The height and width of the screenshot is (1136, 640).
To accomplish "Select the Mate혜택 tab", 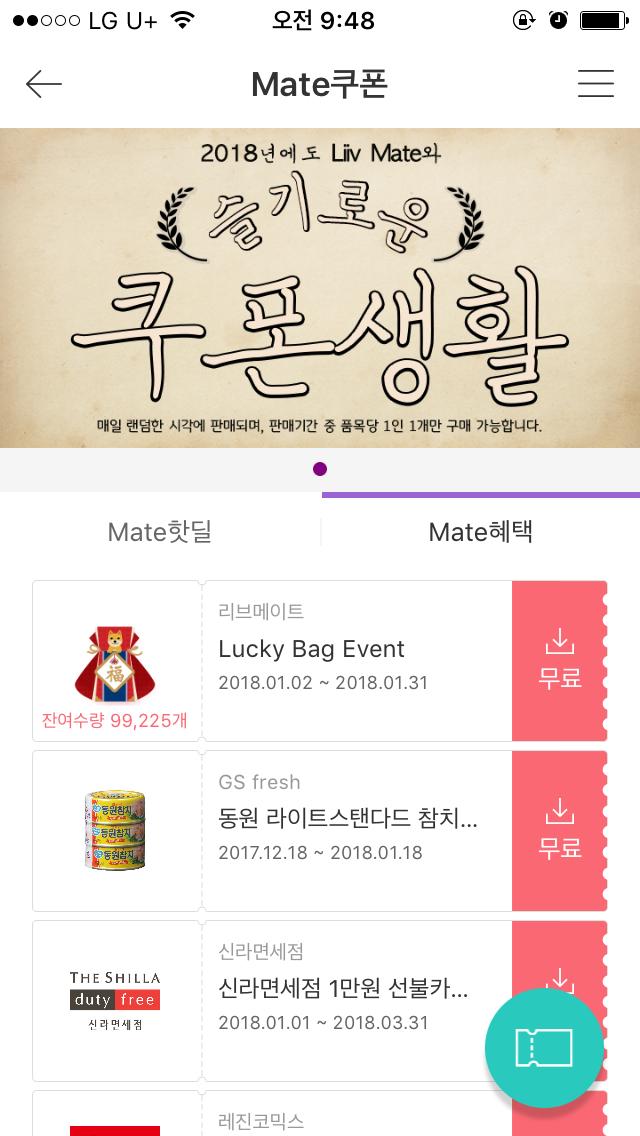I will pyautogui.click(x=480, y=532).
